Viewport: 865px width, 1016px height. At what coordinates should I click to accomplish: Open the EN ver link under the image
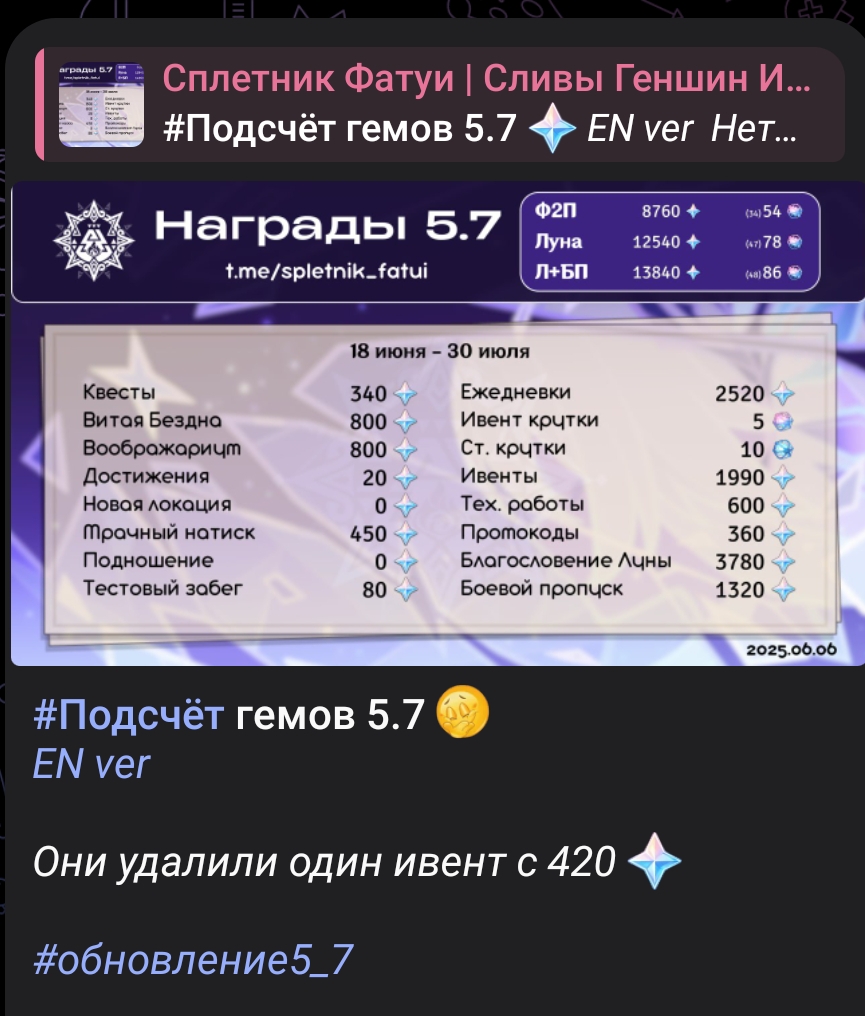[x=91, y=765]
